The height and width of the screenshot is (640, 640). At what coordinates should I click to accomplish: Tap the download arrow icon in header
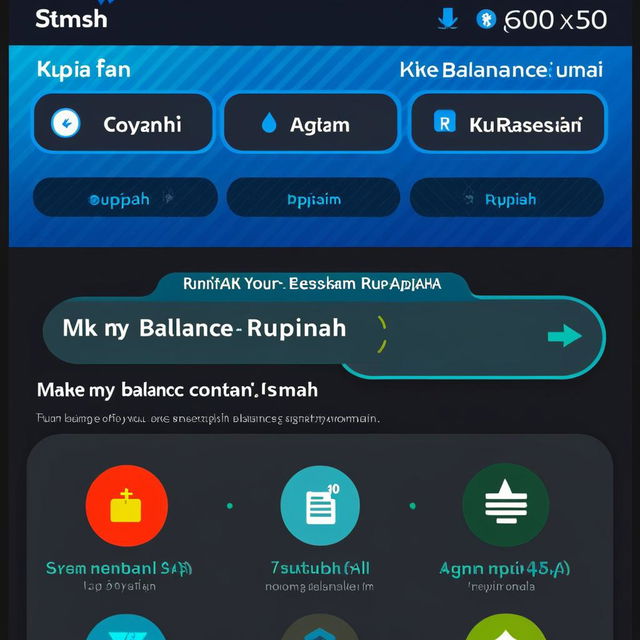tap(448, 18)
